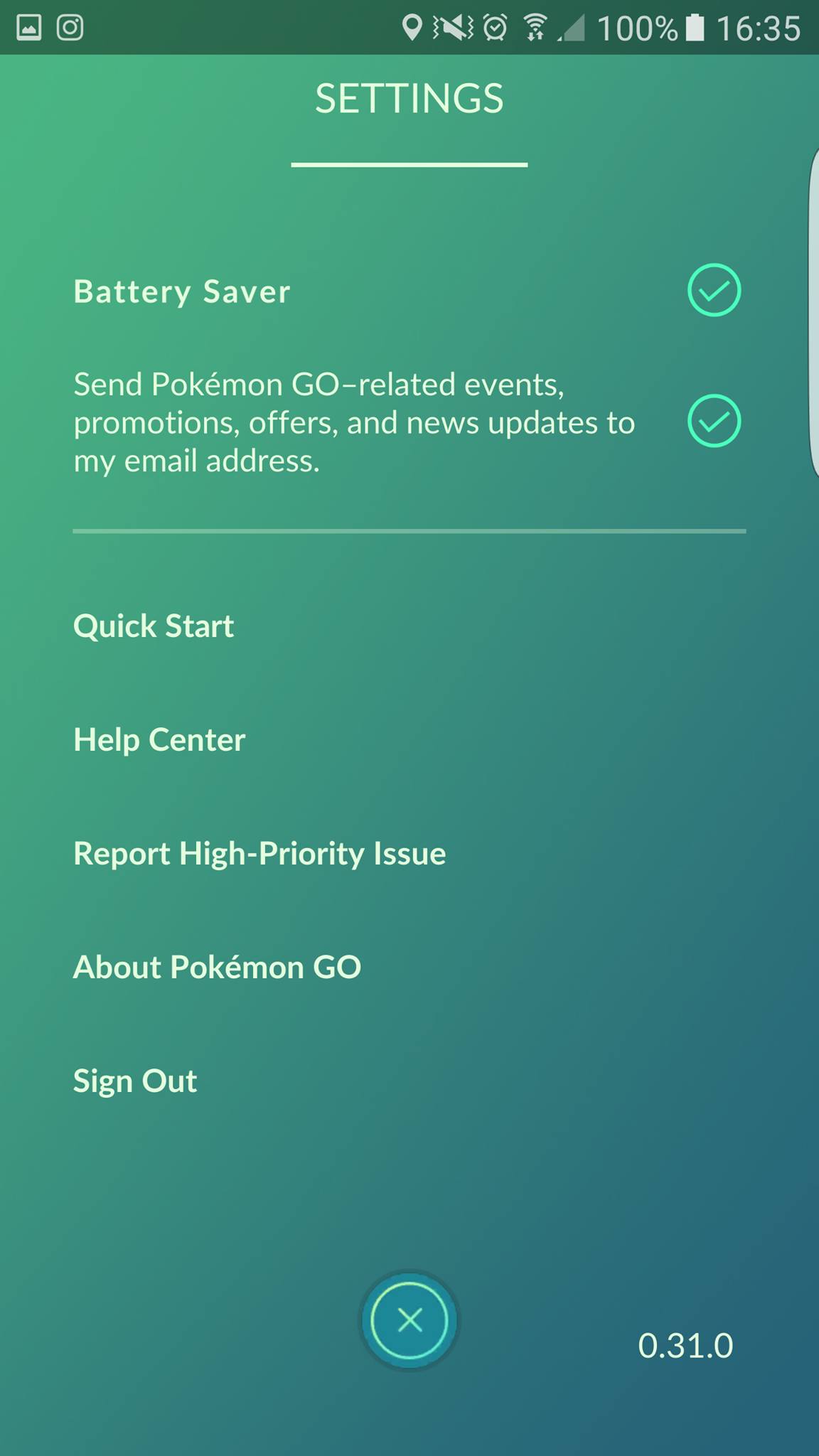Screen dimensions: 819x1456
Task: Open About Pokémon GO
Action: tap(217, 968)
